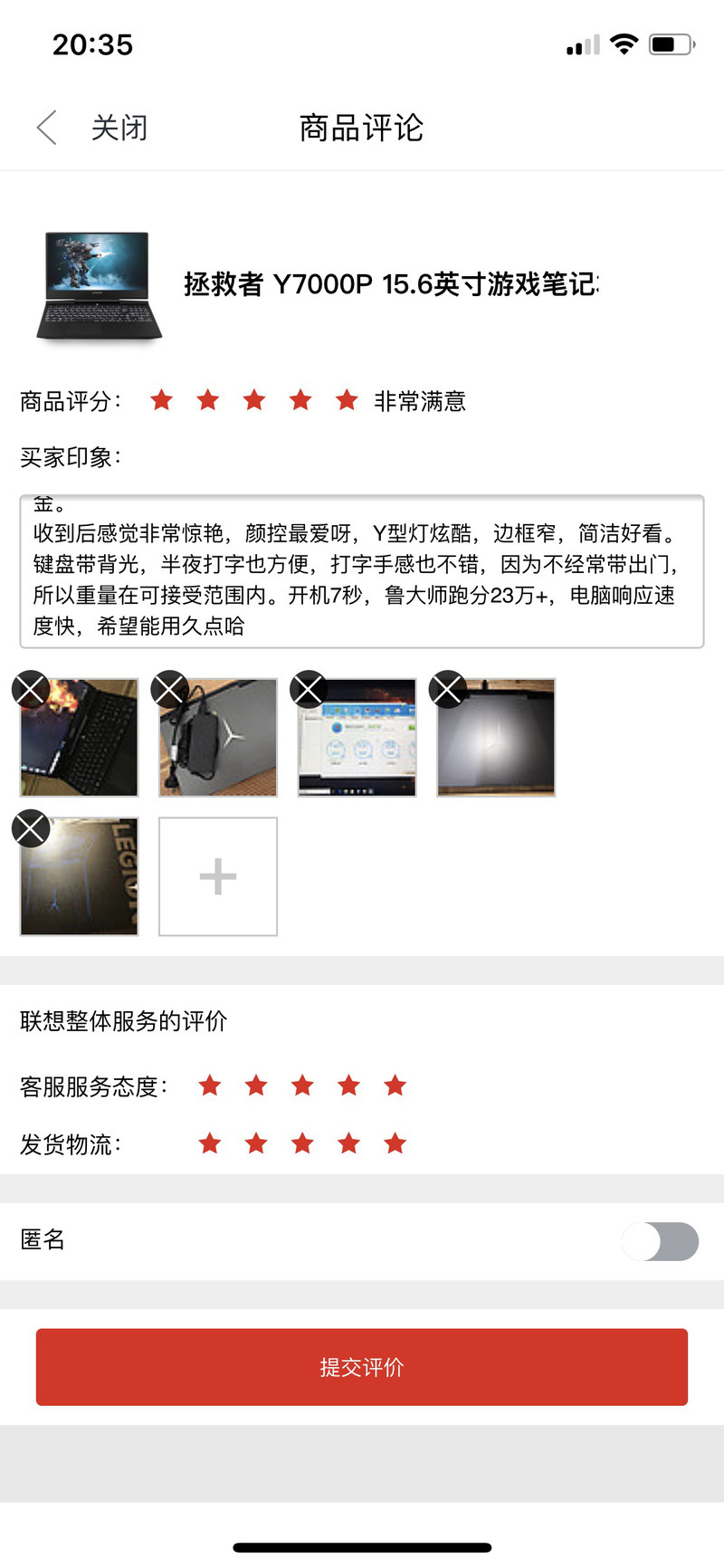The width and height of the screenshot is (724, 1568).
Task: Delete the charger adapter photo
Action: coord(170,689)
